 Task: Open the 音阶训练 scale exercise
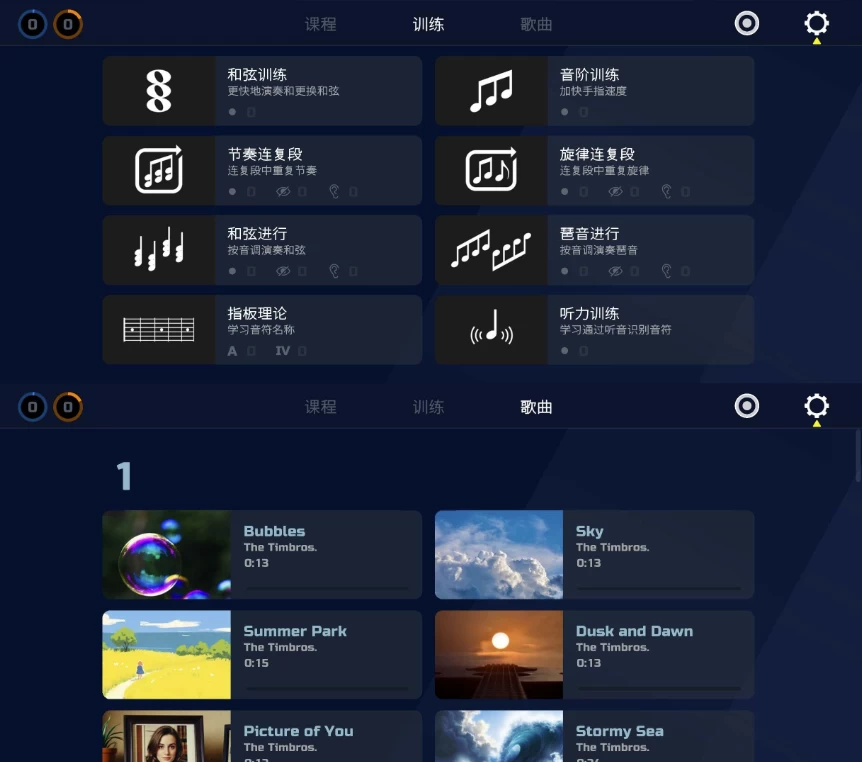click(x=594, y=91)
